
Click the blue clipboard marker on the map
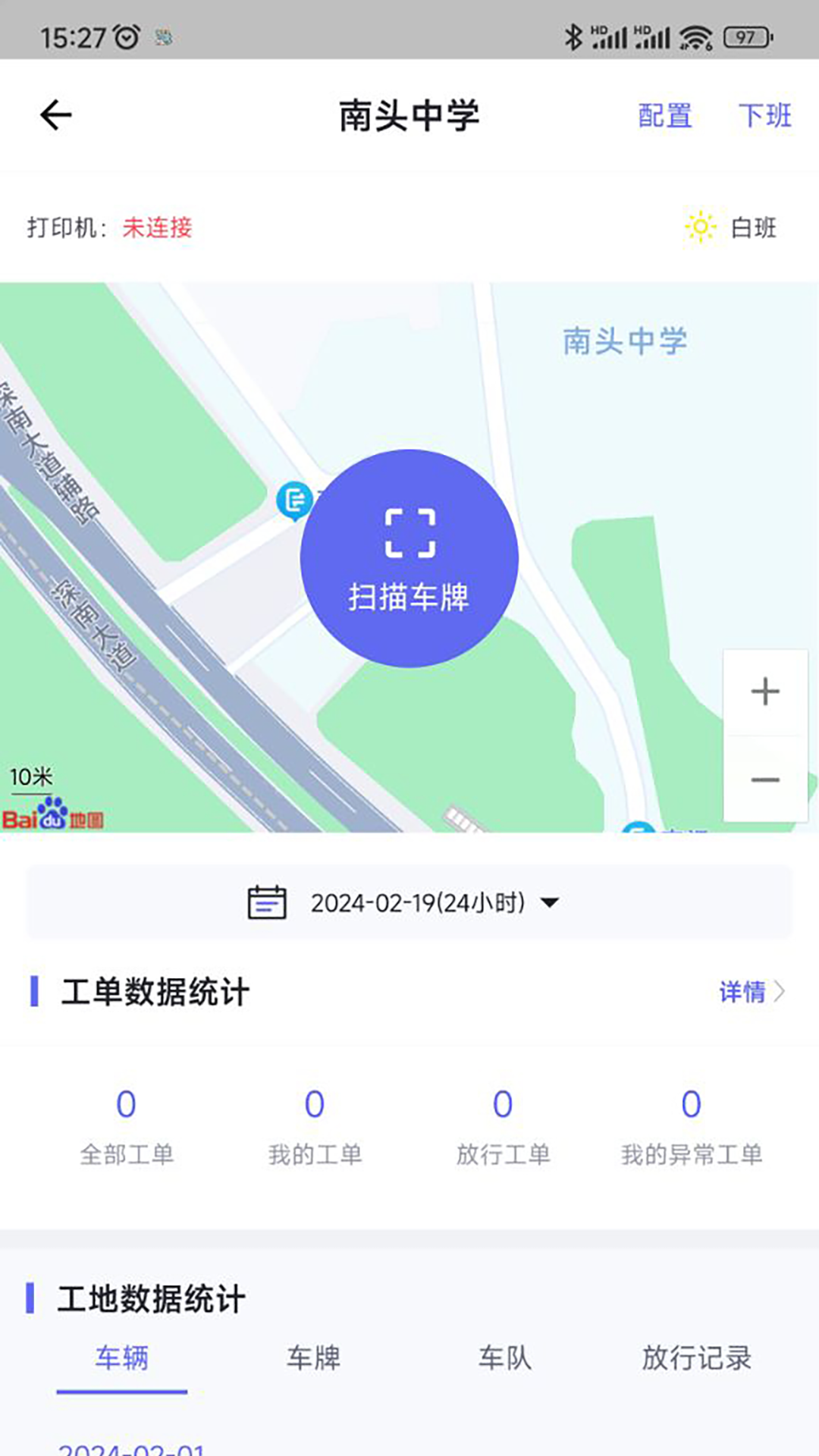(294, 502)
